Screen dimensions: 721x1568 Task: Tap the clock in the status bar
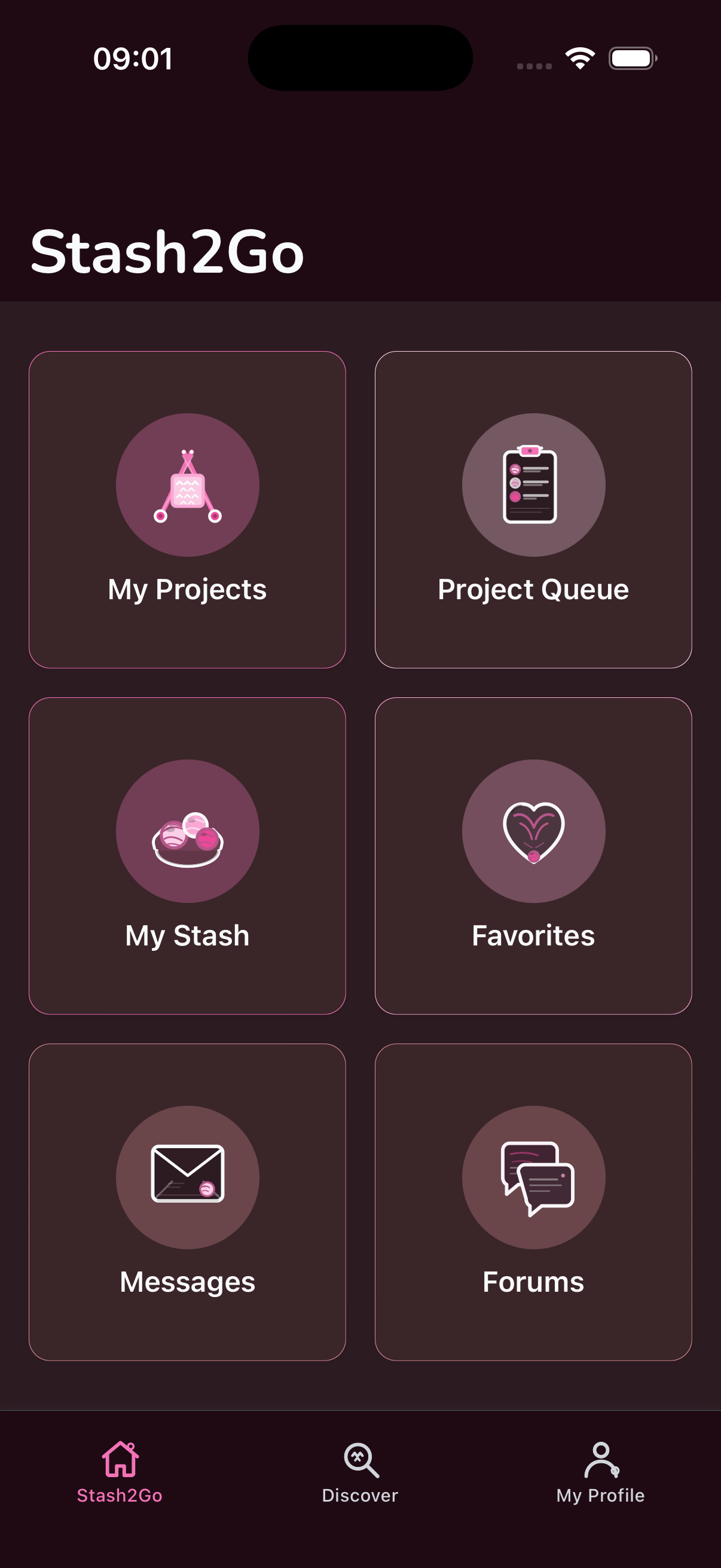click(x=133, y=58)
